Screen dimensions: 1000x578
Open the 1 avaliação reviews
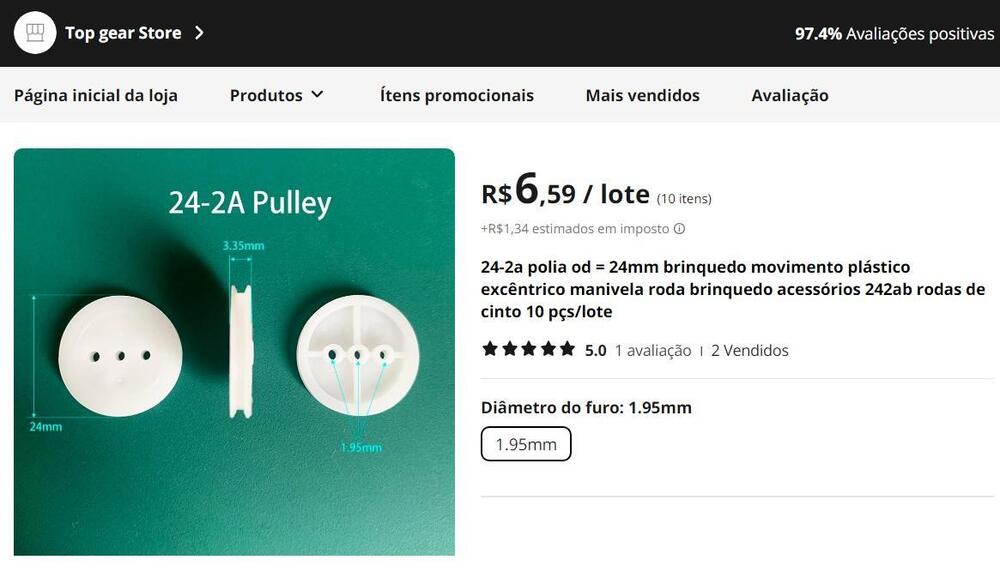[653, 350]
